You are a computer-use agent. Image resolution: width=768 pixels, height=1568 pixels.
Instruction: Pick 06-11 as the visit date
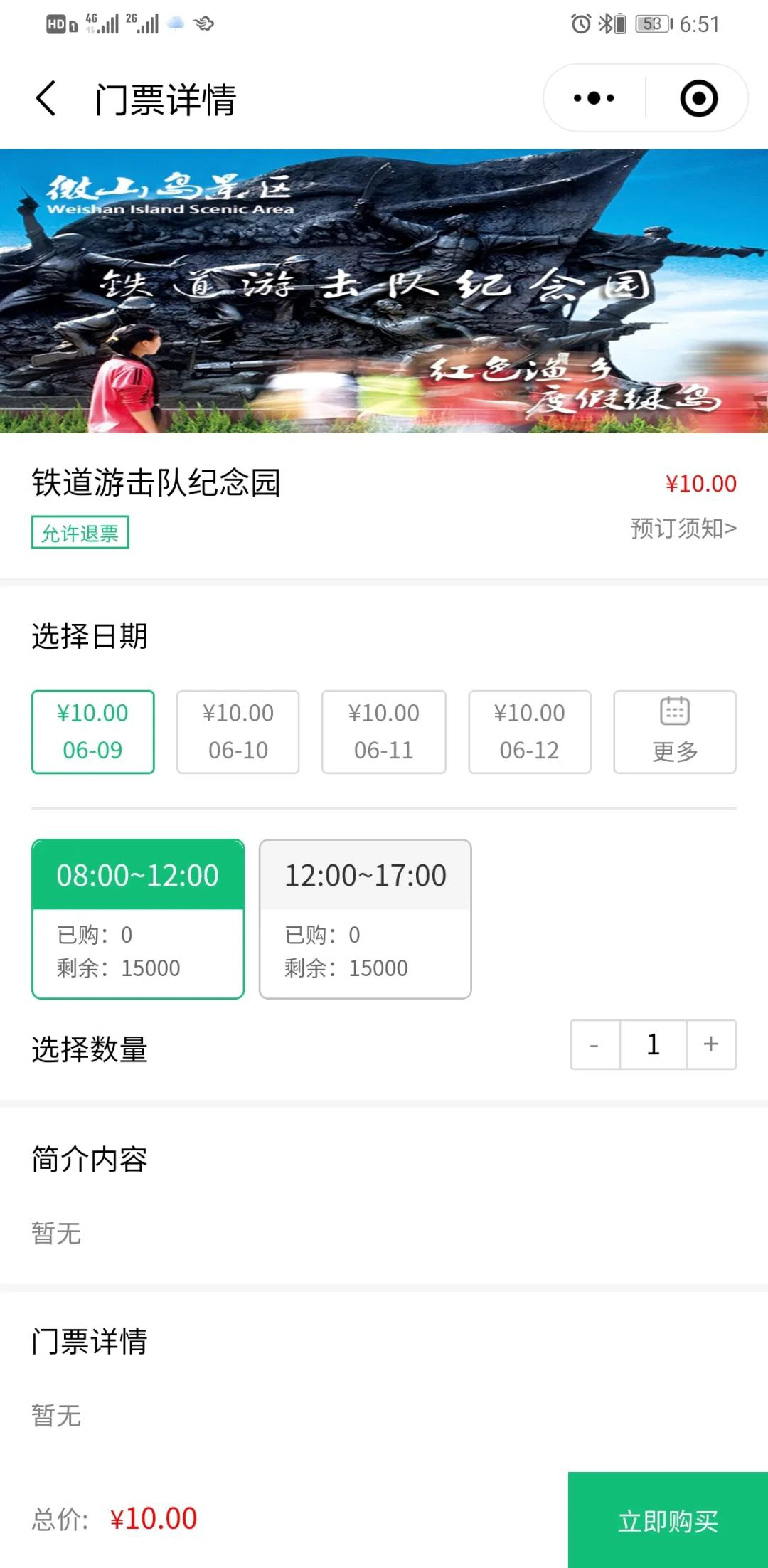pyautogui.click(x=383, y=731)
